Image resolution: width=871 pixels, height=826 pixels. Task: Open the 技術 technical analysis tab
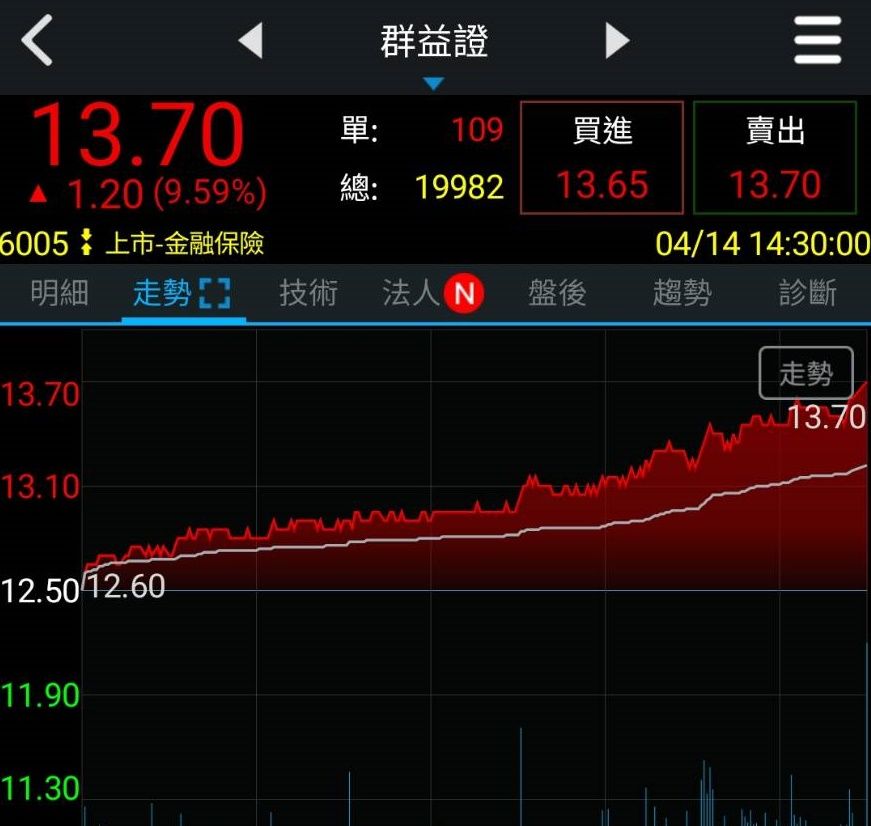(x=308, y=293)
